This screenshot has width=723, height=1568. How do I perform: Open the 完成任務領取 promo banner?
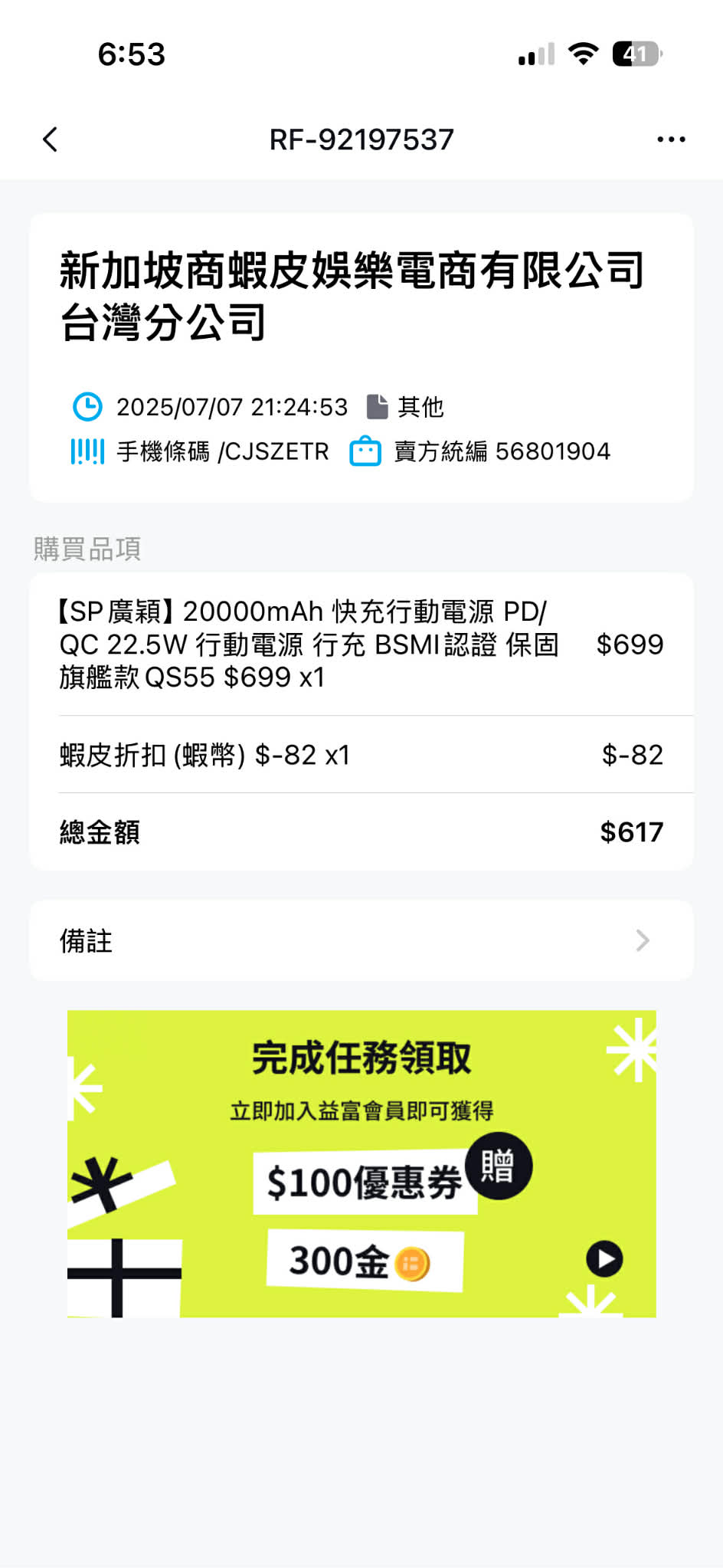tap(361, 1163)
